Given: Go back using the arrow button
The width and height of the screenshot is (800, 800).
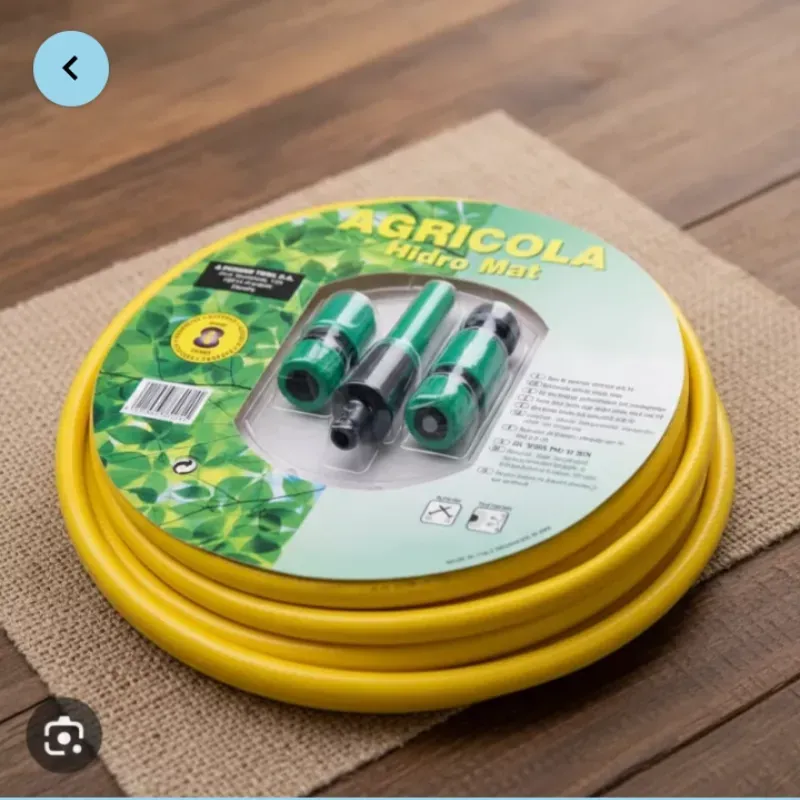Looking at the screenshot, I should [71, 69].
